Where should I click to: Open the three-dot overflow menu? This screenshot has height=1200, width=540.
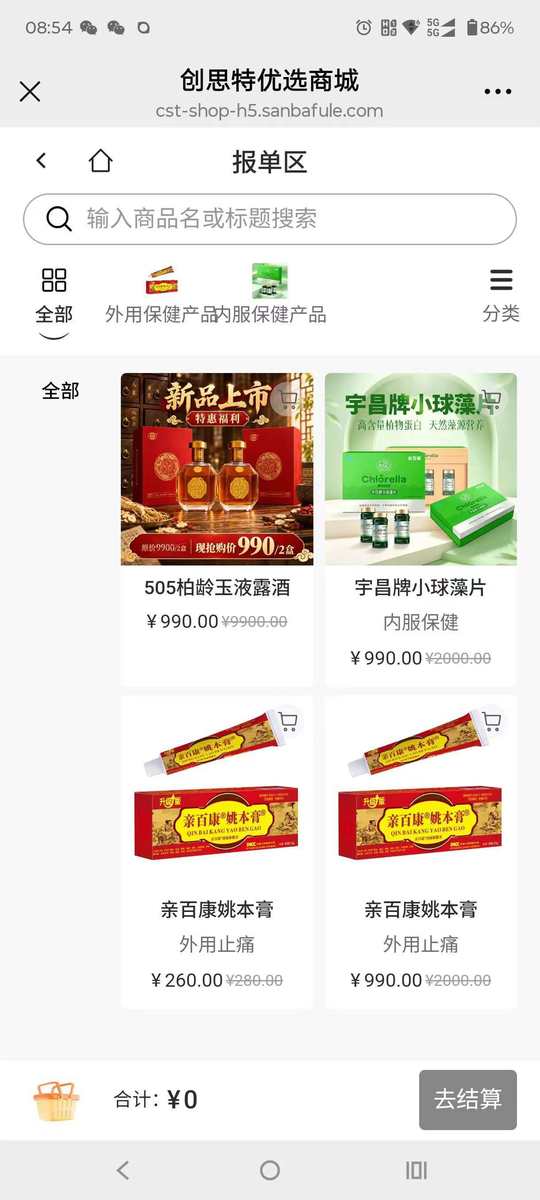click(x=497, y=92)
